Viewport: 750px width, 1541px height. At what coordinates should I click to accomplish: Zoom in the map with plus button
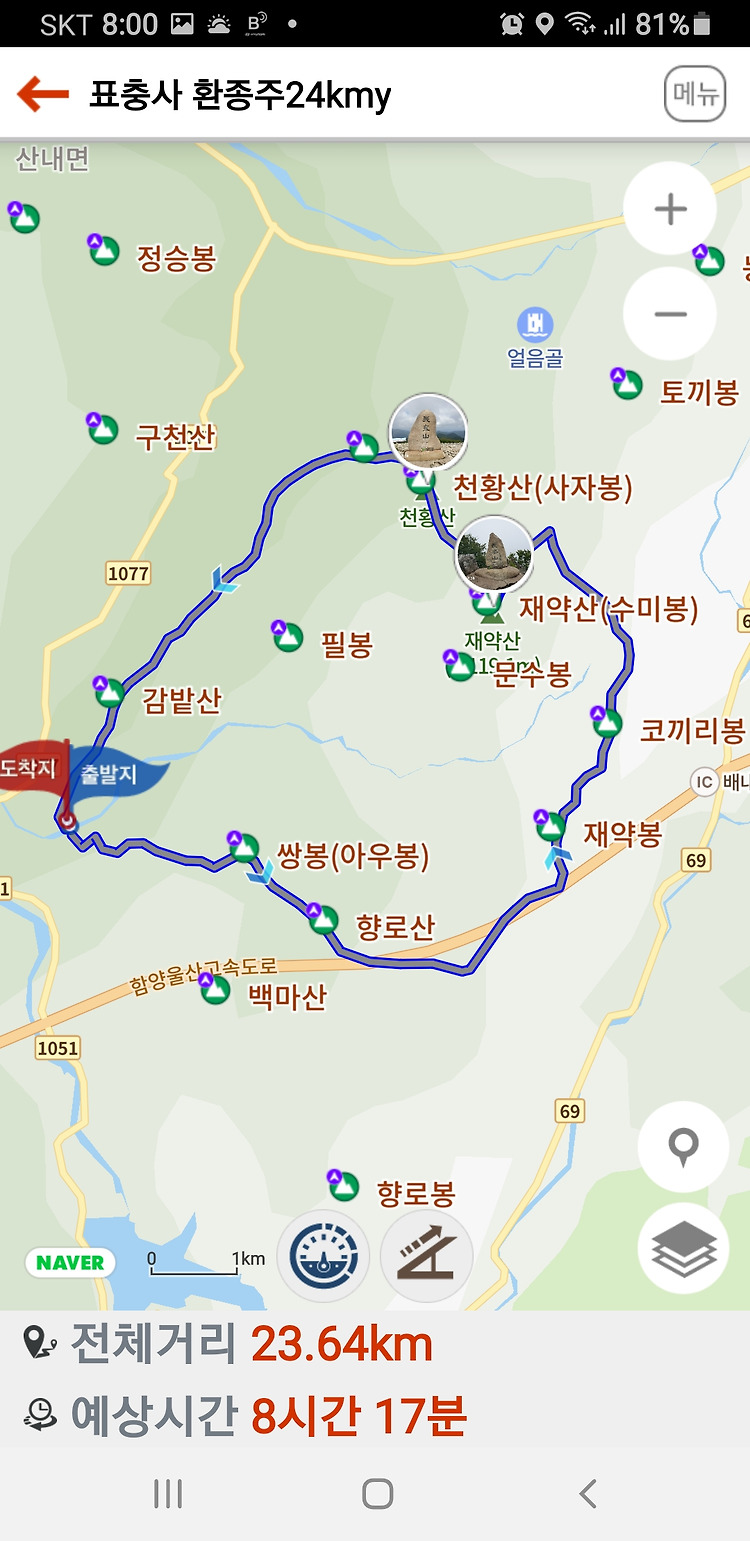pos(670,209)
